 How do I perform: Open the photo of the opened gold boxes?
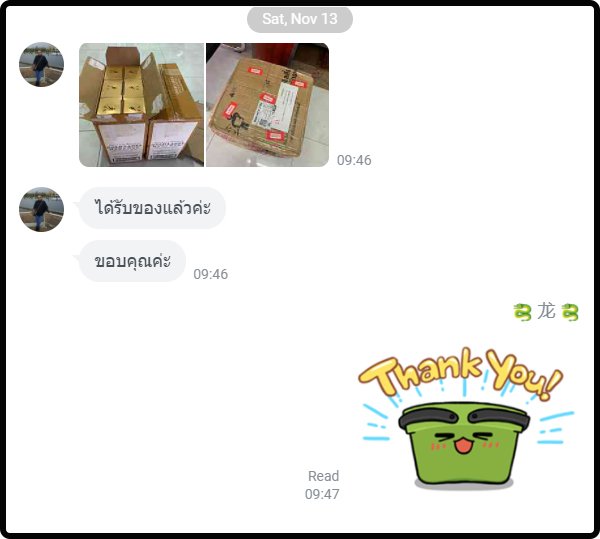point(141,104)
